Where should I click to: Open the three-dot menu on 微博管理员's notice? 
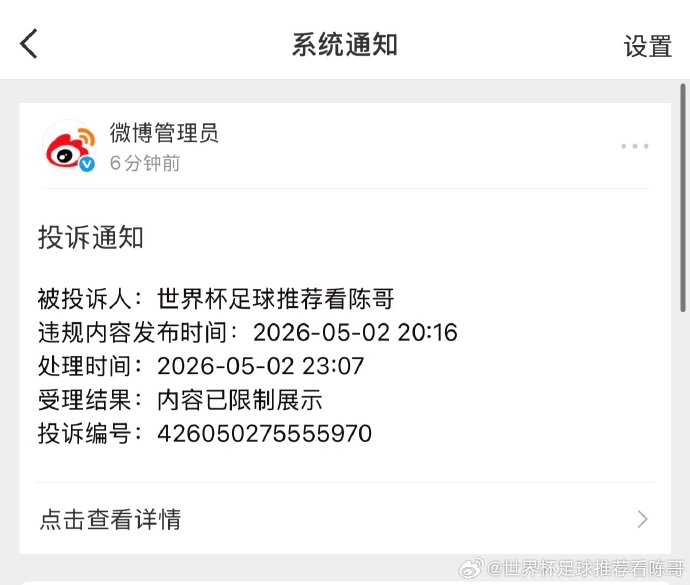[x=635, y=146]
